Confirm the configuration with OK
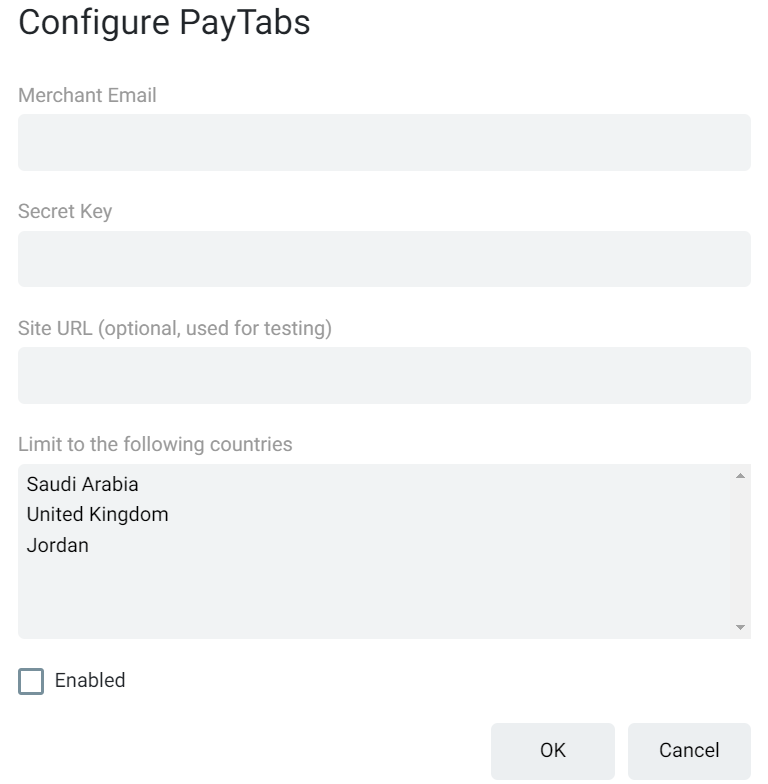The width and height of the screenshot is (768, 784). point(552,751)
